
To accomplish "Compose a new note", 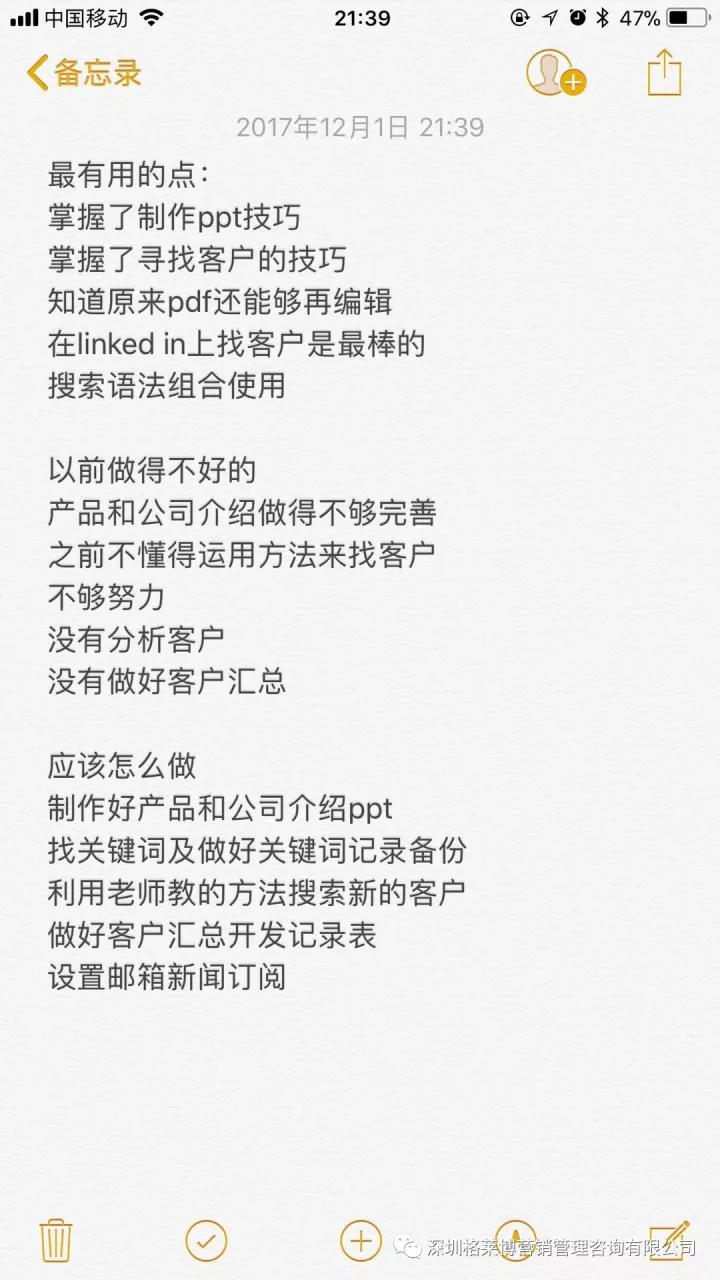I will click(668, 1240).
